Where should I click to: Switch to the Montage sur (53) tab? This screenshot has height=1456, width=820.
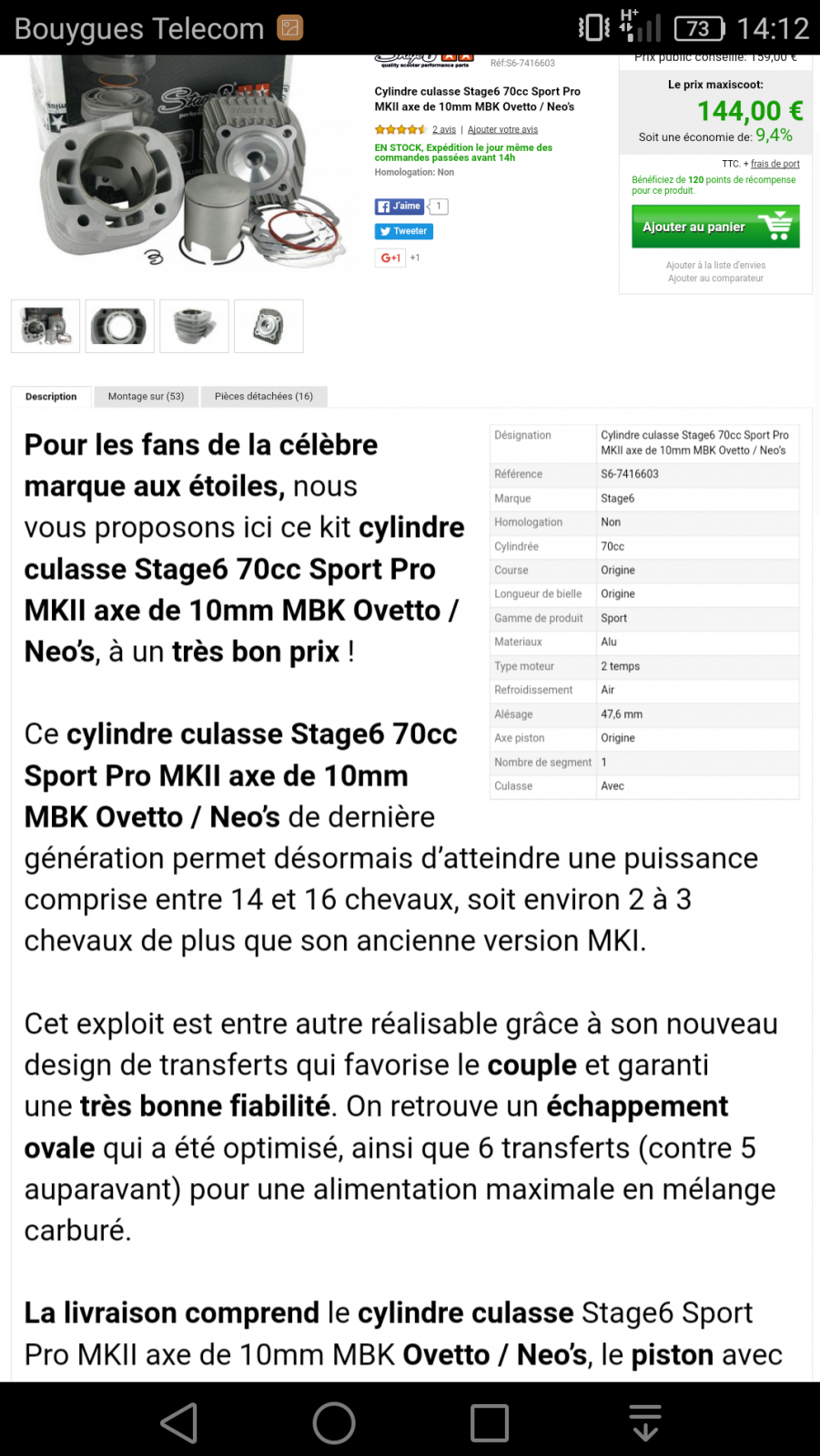pyautogui.click(x=146, y=397)
